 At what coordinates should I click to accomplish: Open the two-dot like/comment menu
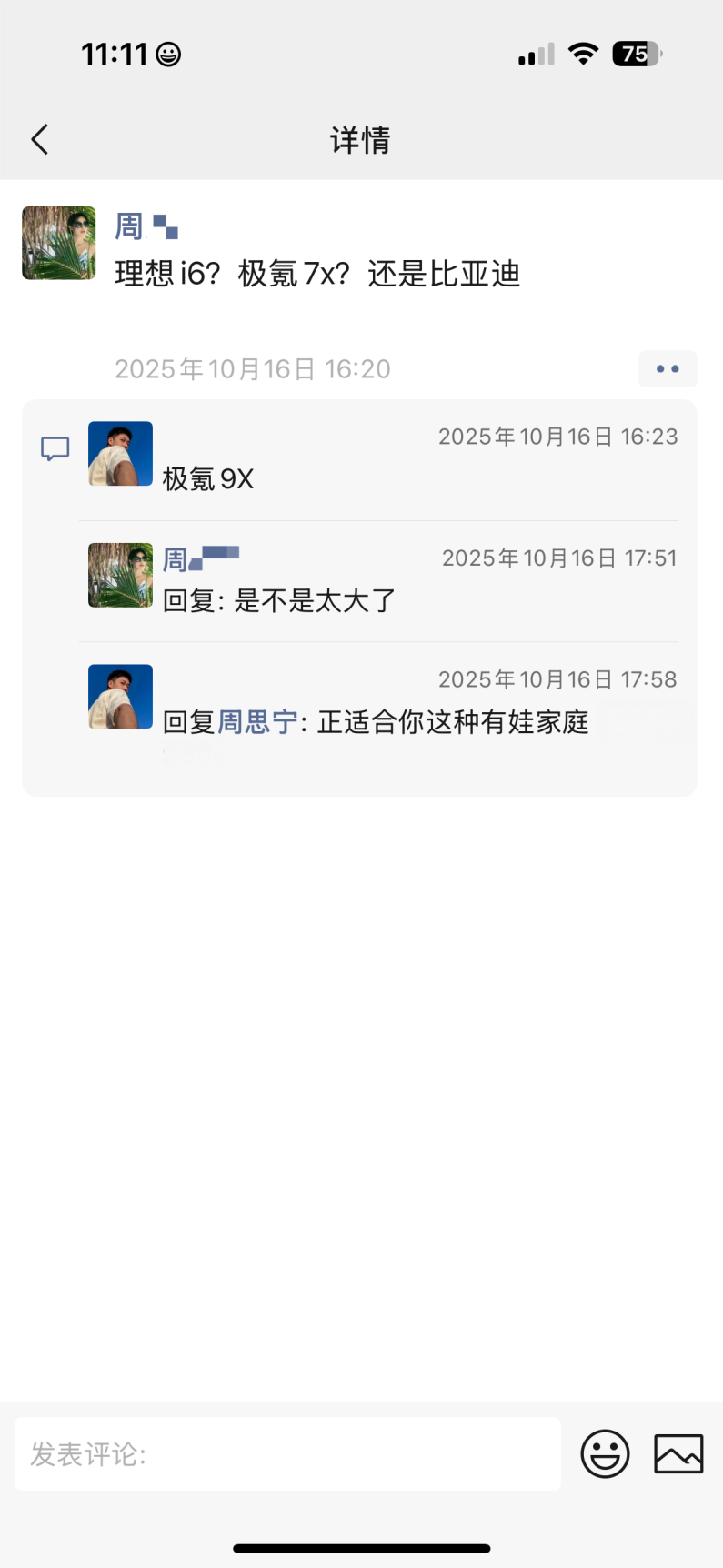[x=668, y=369]
